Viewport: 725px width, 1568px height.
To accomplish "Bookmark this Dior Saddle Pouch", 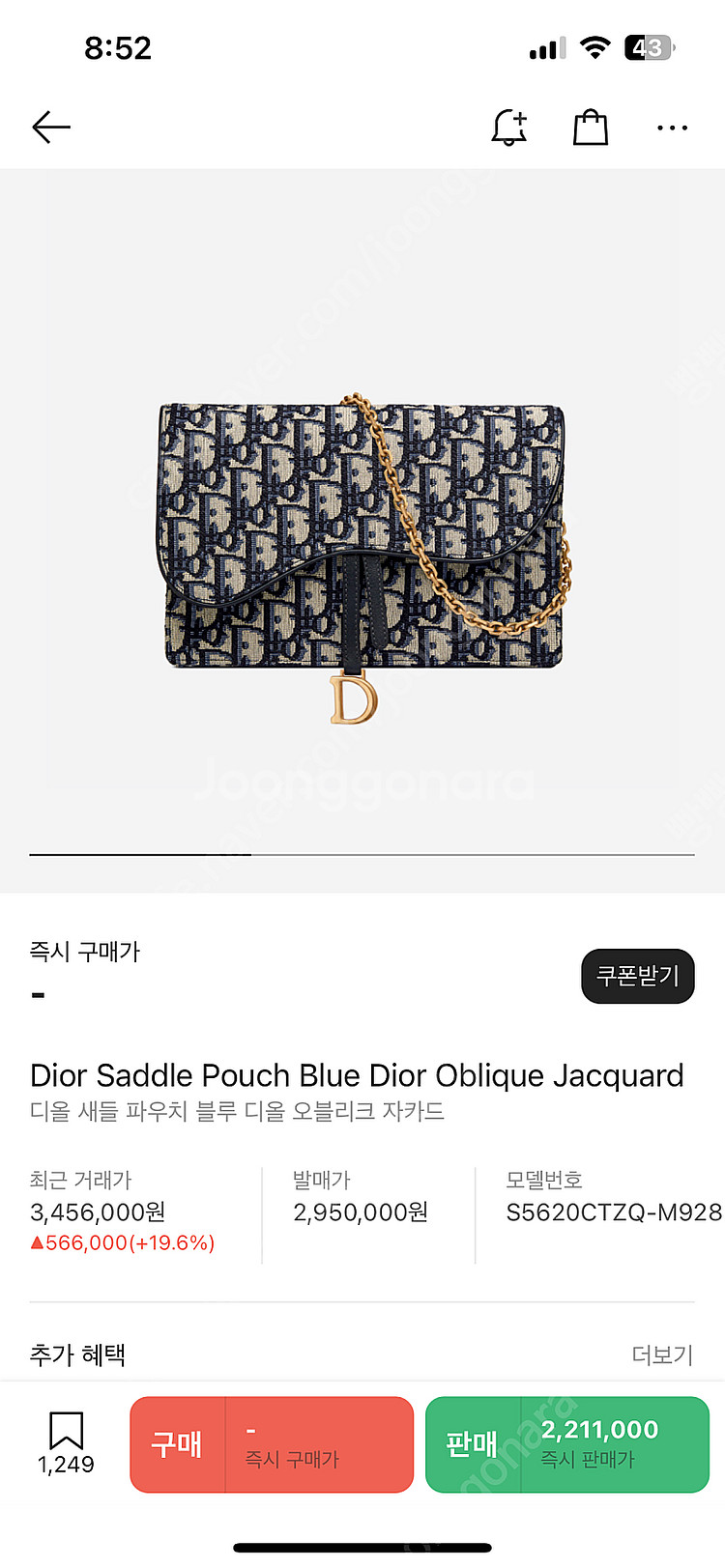I will point(66,1432).
